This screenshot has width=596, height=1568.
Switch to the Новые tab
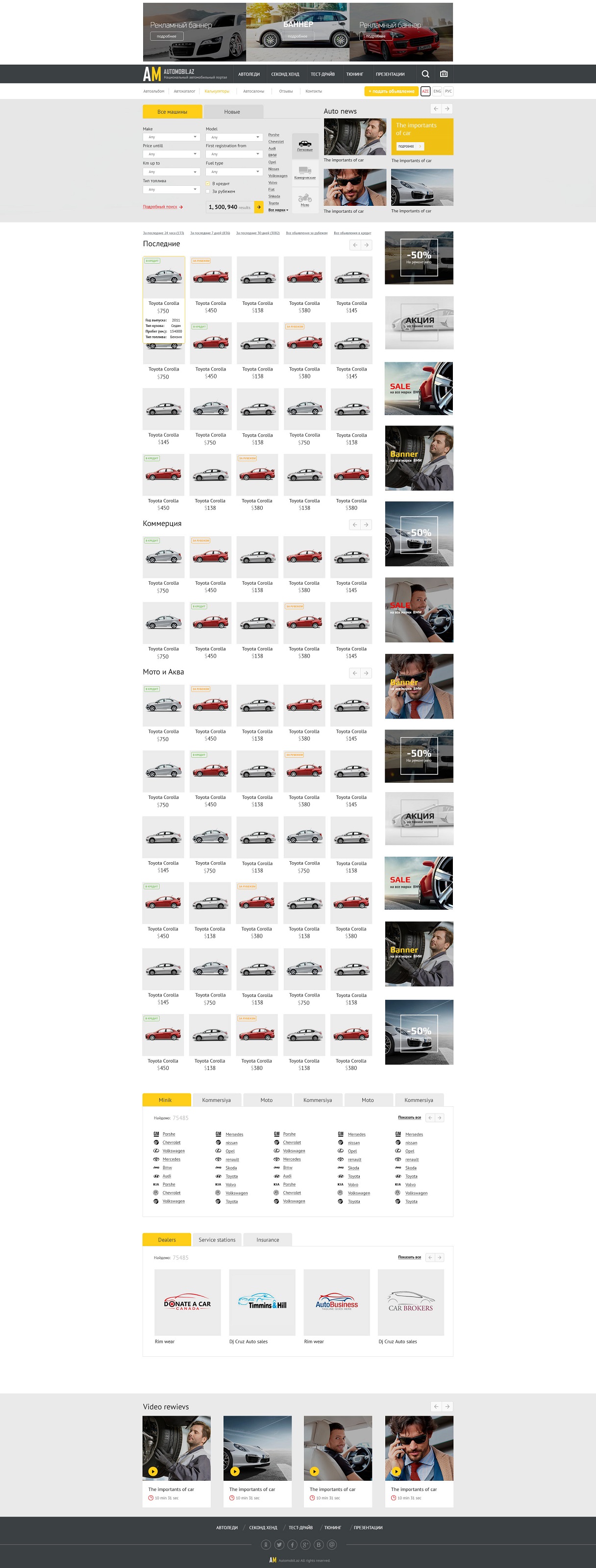[x=232, y=112]
